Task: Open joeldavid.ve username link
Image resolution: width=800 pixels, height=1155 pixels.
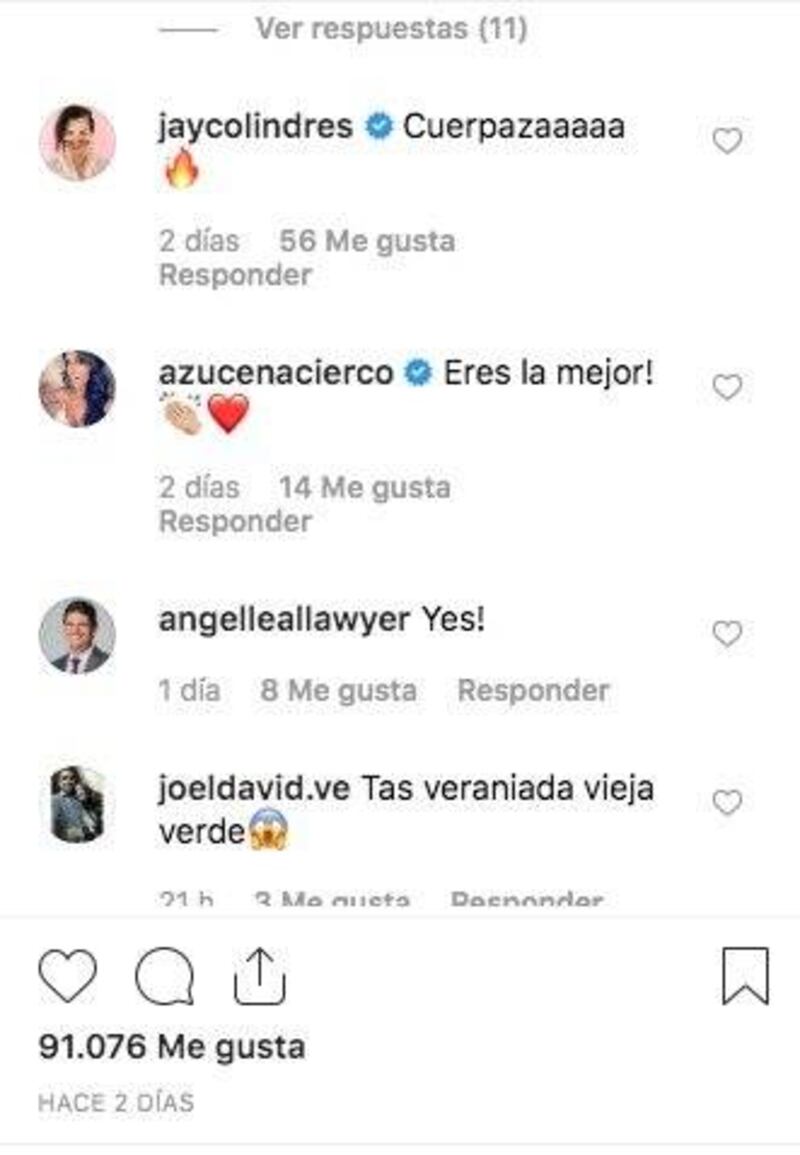Action: [254, 788]
